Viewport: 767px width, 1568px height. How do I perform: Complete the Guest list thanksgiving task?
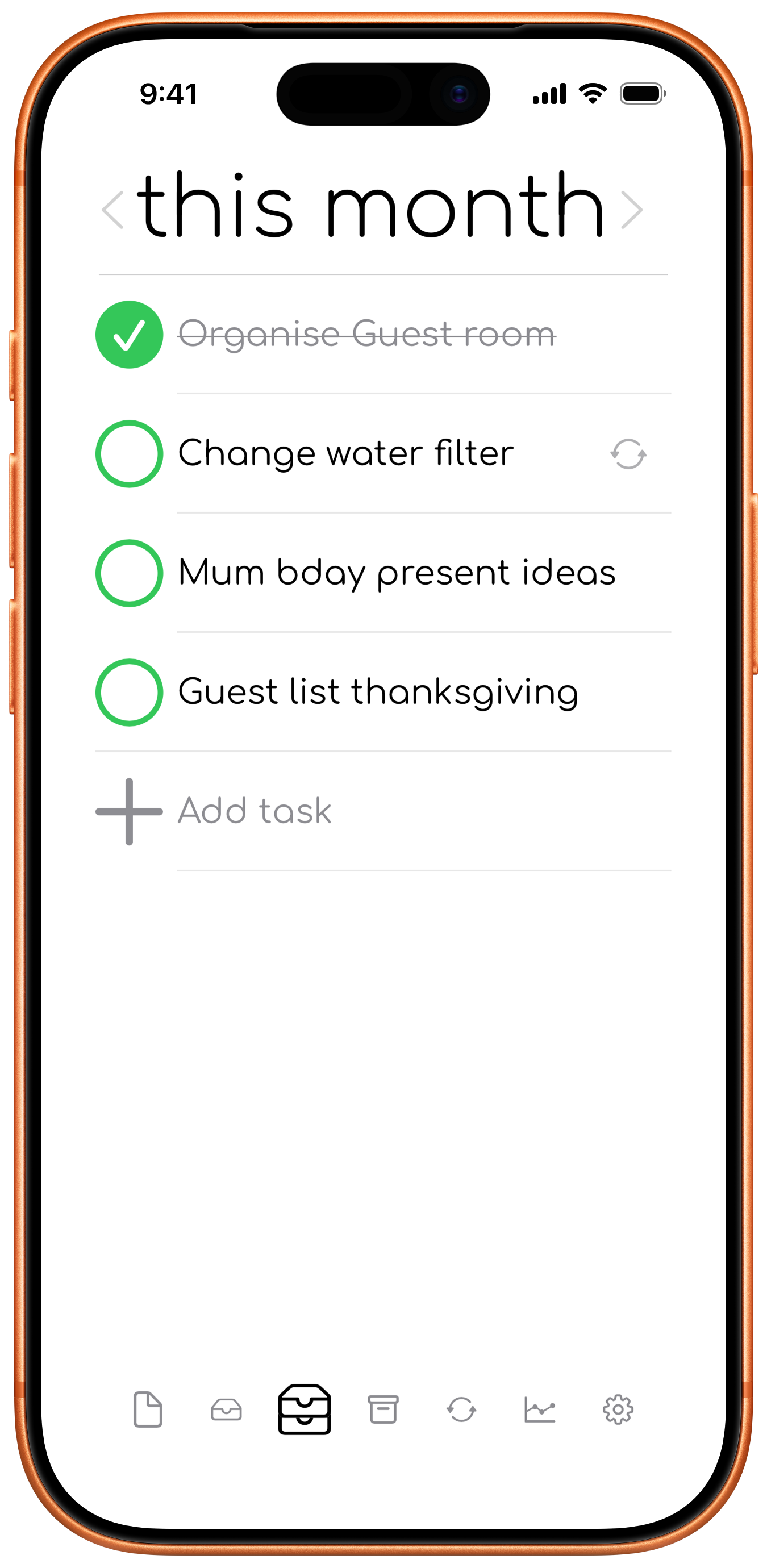(129, 693)
